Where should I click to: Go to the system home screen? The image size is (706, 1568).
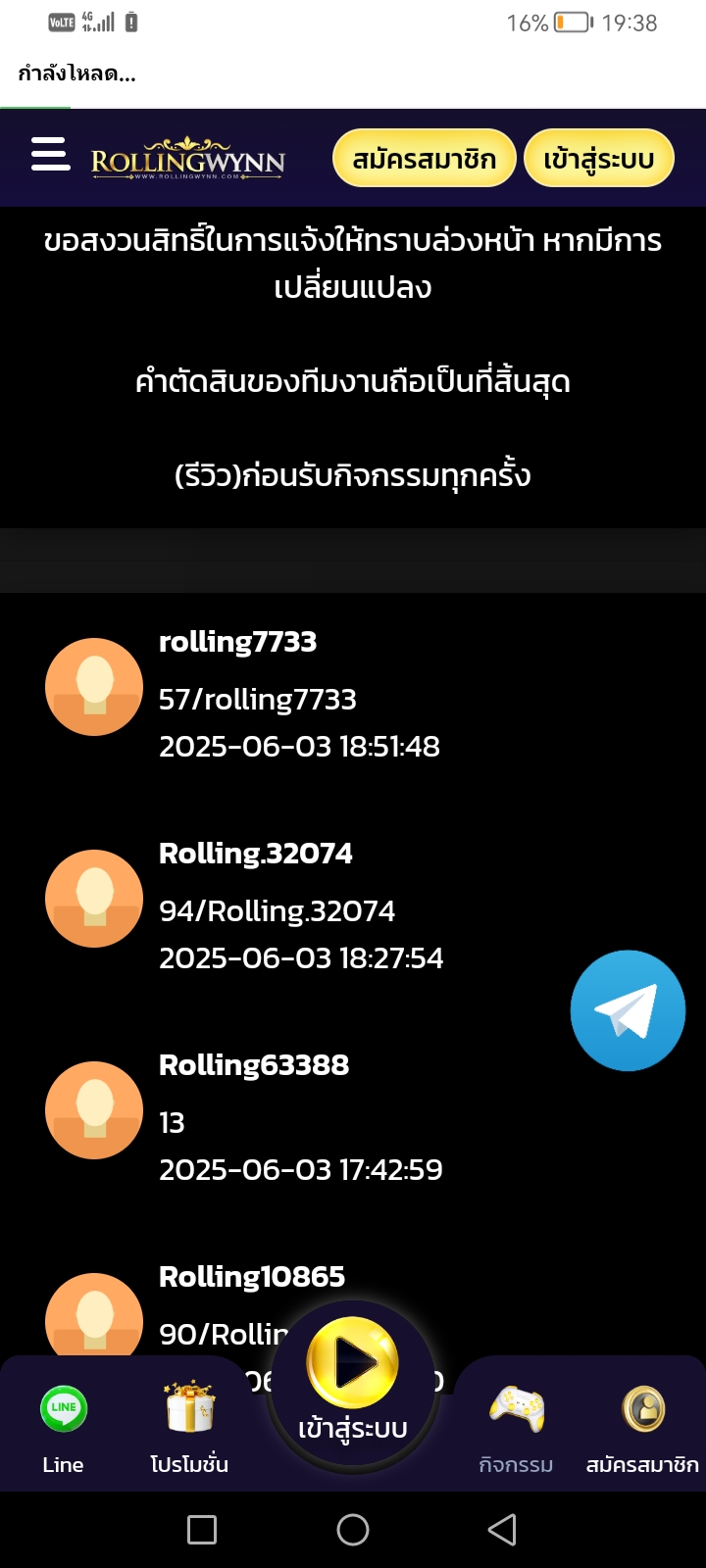[x=353, y=1530]
